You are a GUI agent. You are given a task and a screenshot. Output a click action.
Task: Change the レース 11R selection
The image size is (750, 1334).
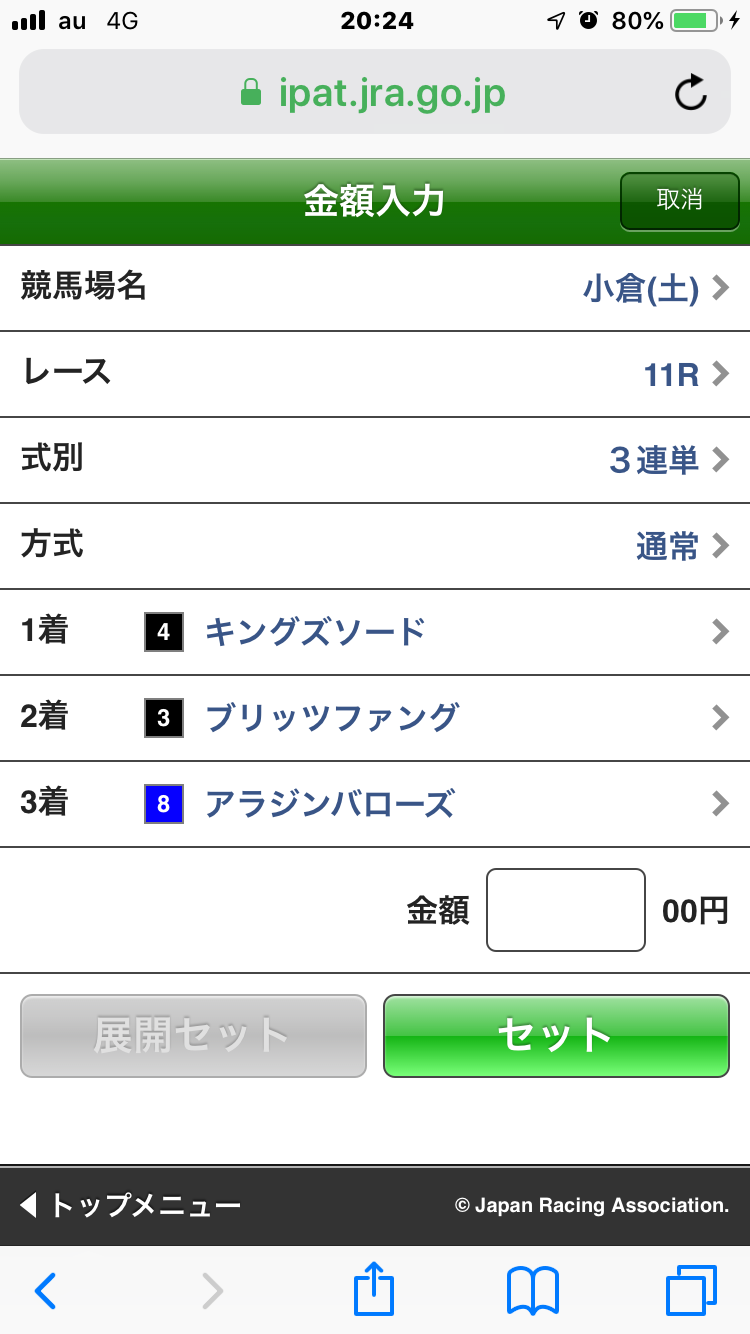(x=374, y=375)
